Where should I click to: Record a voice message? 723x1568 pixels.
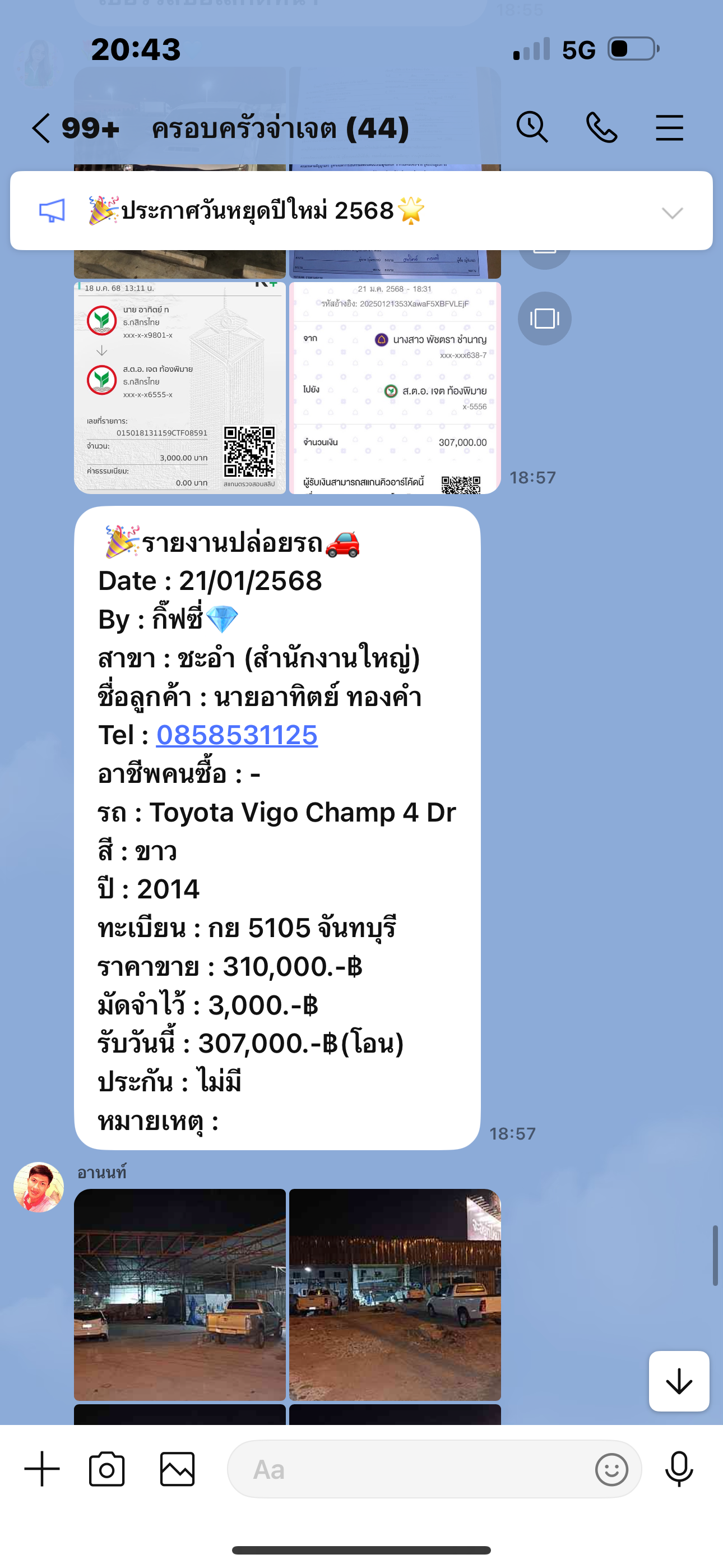pyautogui.click(x=679, y=1469)
